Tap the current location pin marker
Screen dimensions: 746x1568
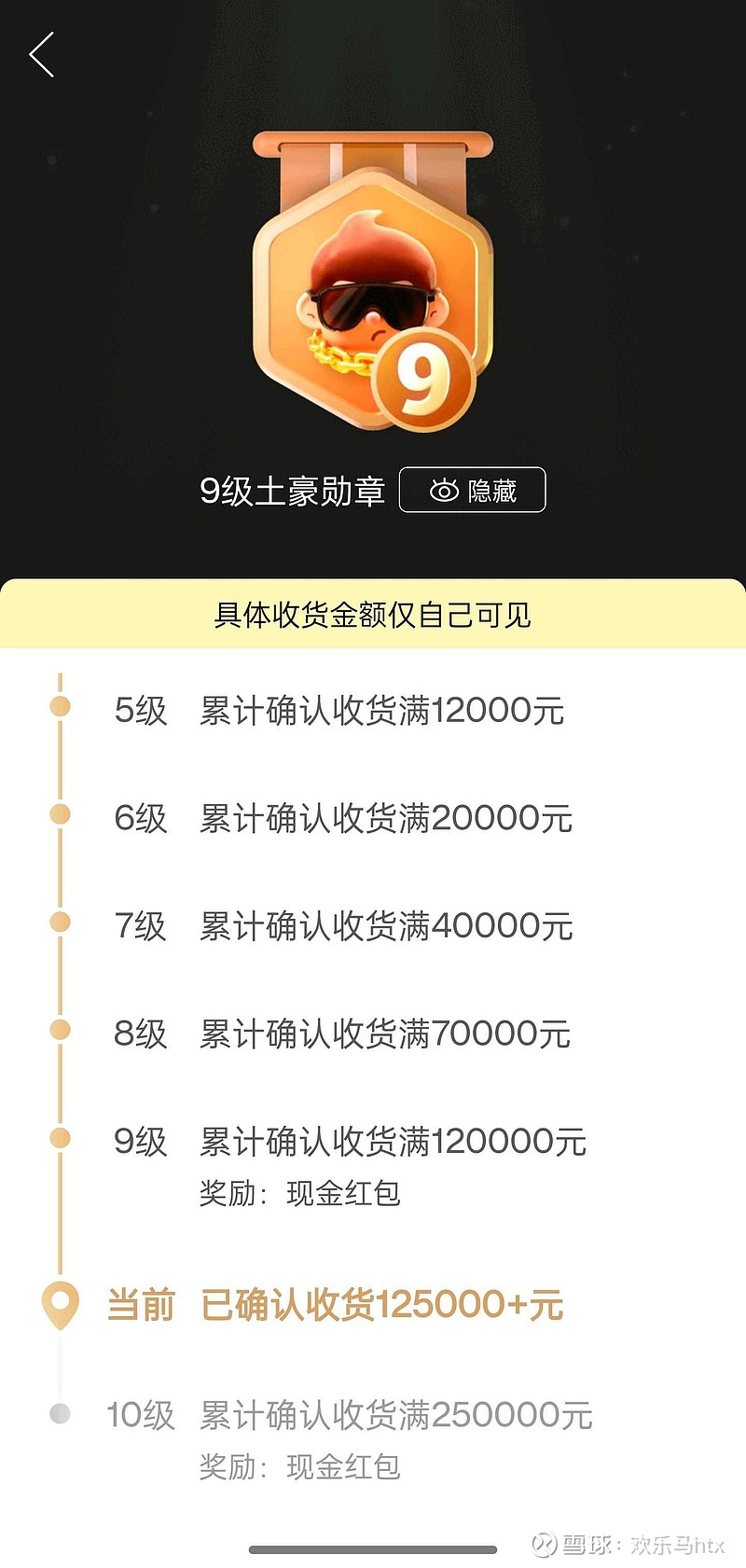[x=61, y=1305]
